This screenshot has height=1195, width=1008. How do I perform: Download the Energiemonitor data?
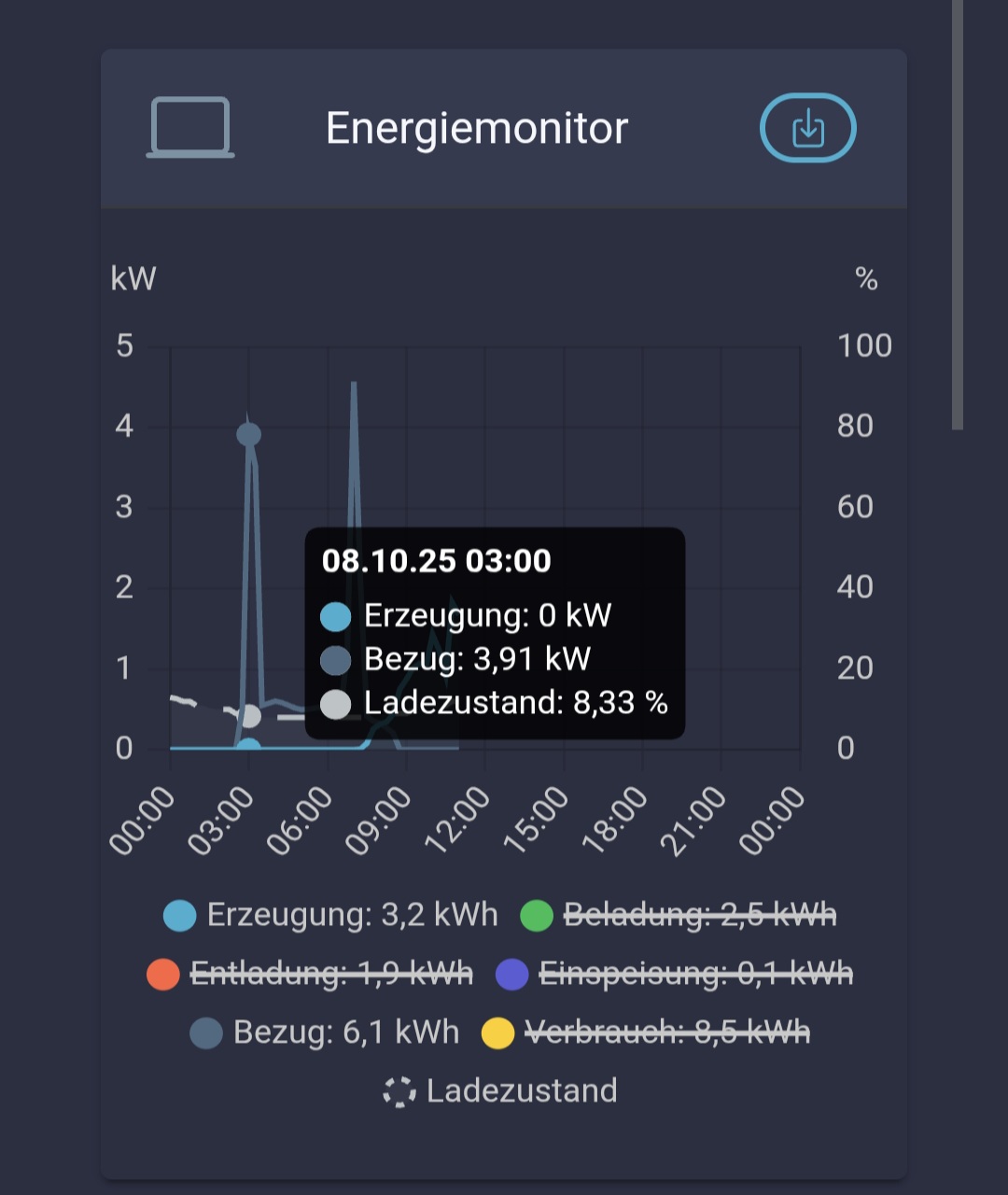[807, 129]
